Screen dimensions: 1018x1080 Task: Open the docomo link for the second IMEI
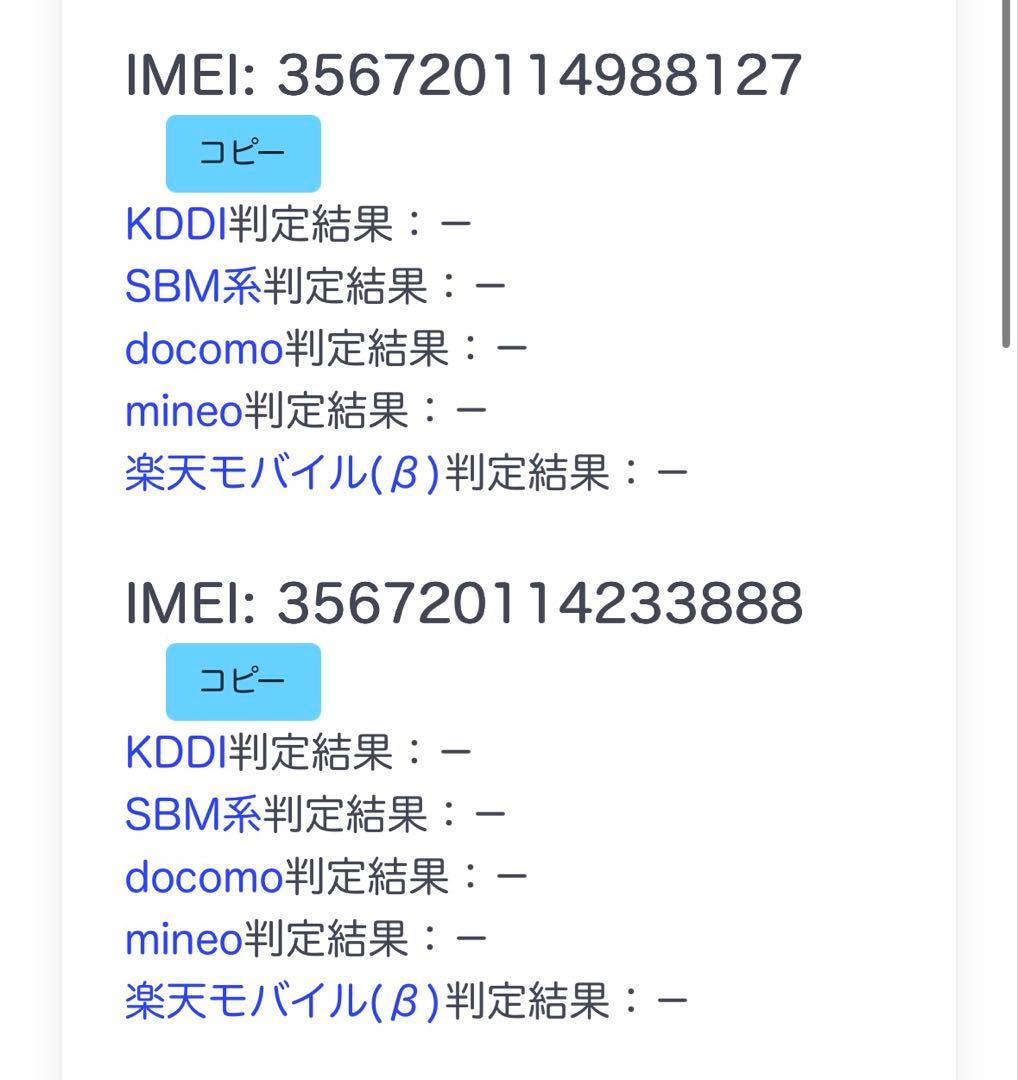[x=203, y=878]
